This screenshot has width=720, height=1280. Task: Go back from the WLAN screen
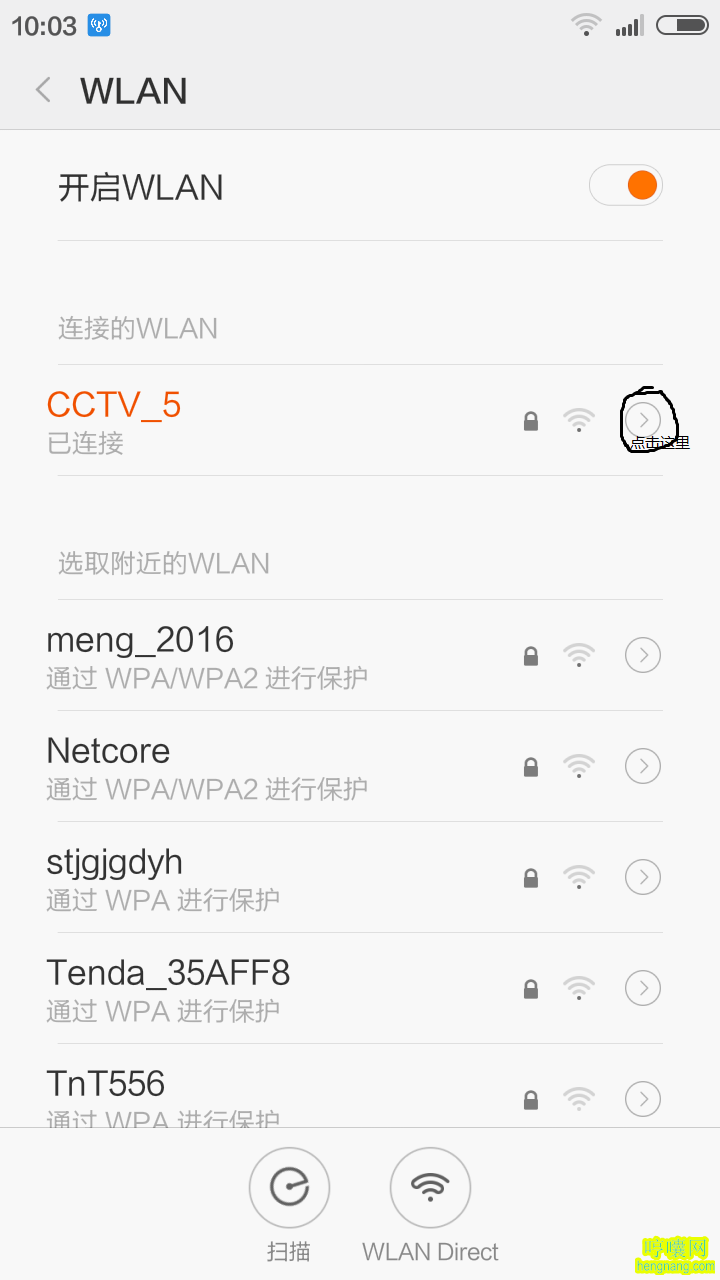click(x=43, y=90)
